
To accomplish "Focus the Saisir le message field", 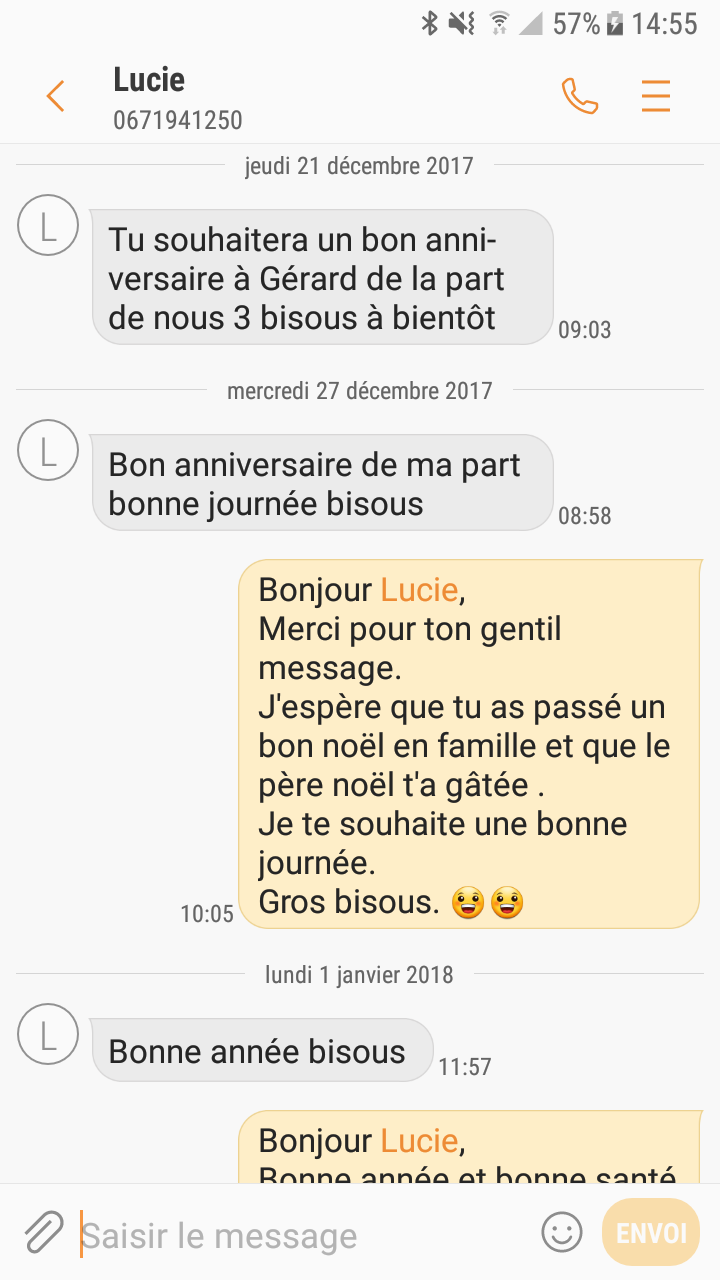I will pyautogui.click(x=300, y=1236).
